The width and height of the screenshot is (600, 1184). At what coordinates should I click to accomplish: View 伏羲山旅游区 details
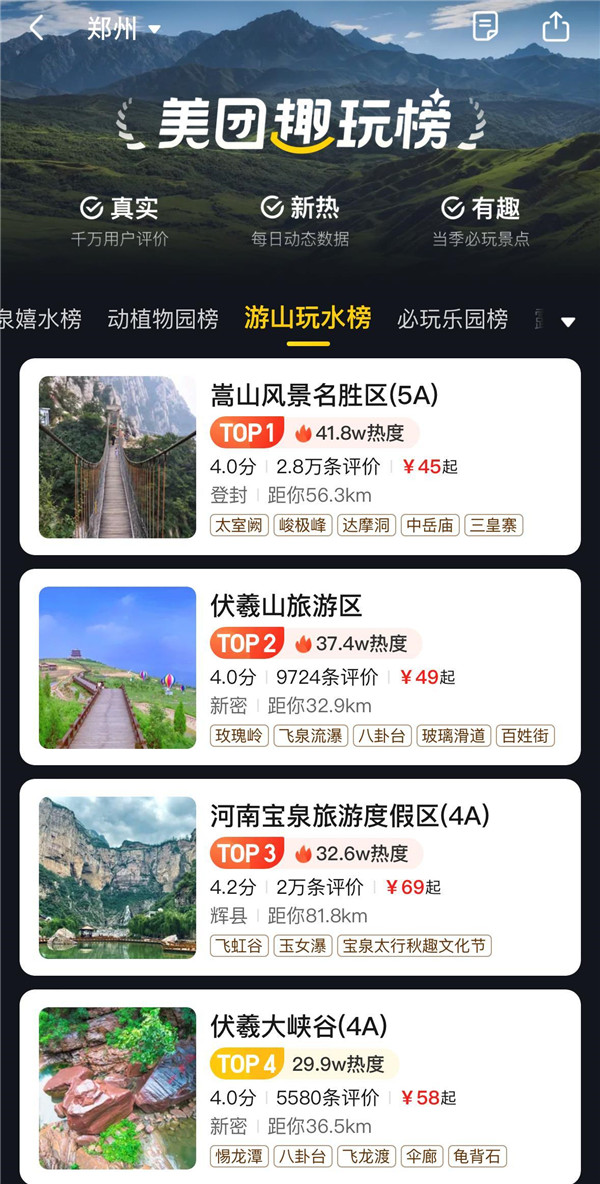[300, 667]
